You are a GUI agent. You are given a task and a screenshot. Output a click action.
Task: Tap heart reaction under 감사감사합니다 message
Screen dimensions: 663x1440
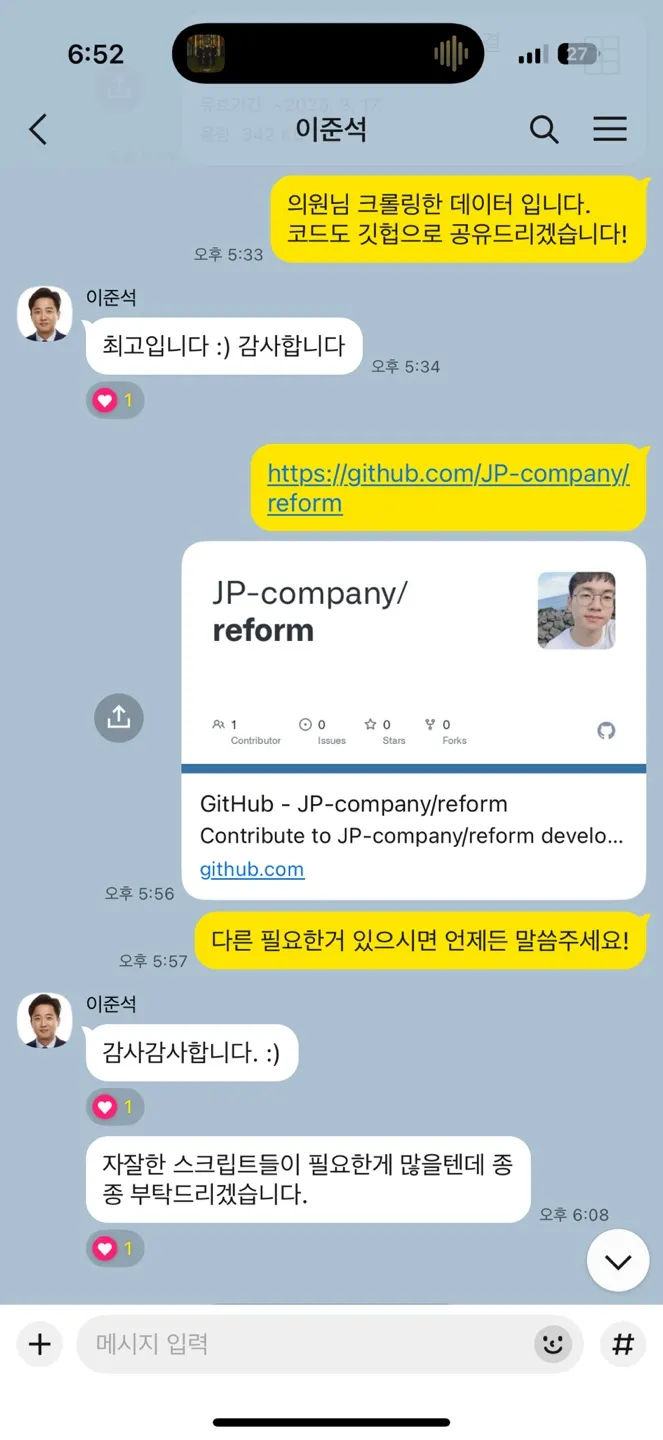[114, 1107]
